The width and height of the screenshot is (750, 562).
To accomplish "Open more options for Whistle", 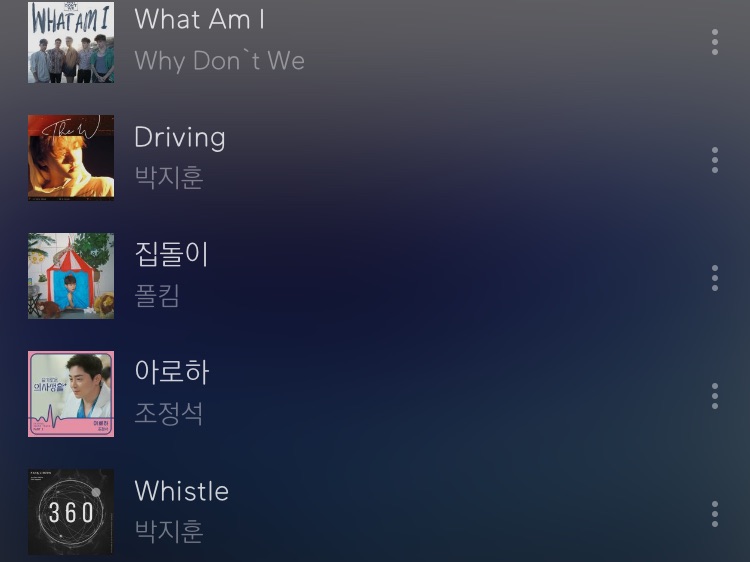I will click(714, 514).
